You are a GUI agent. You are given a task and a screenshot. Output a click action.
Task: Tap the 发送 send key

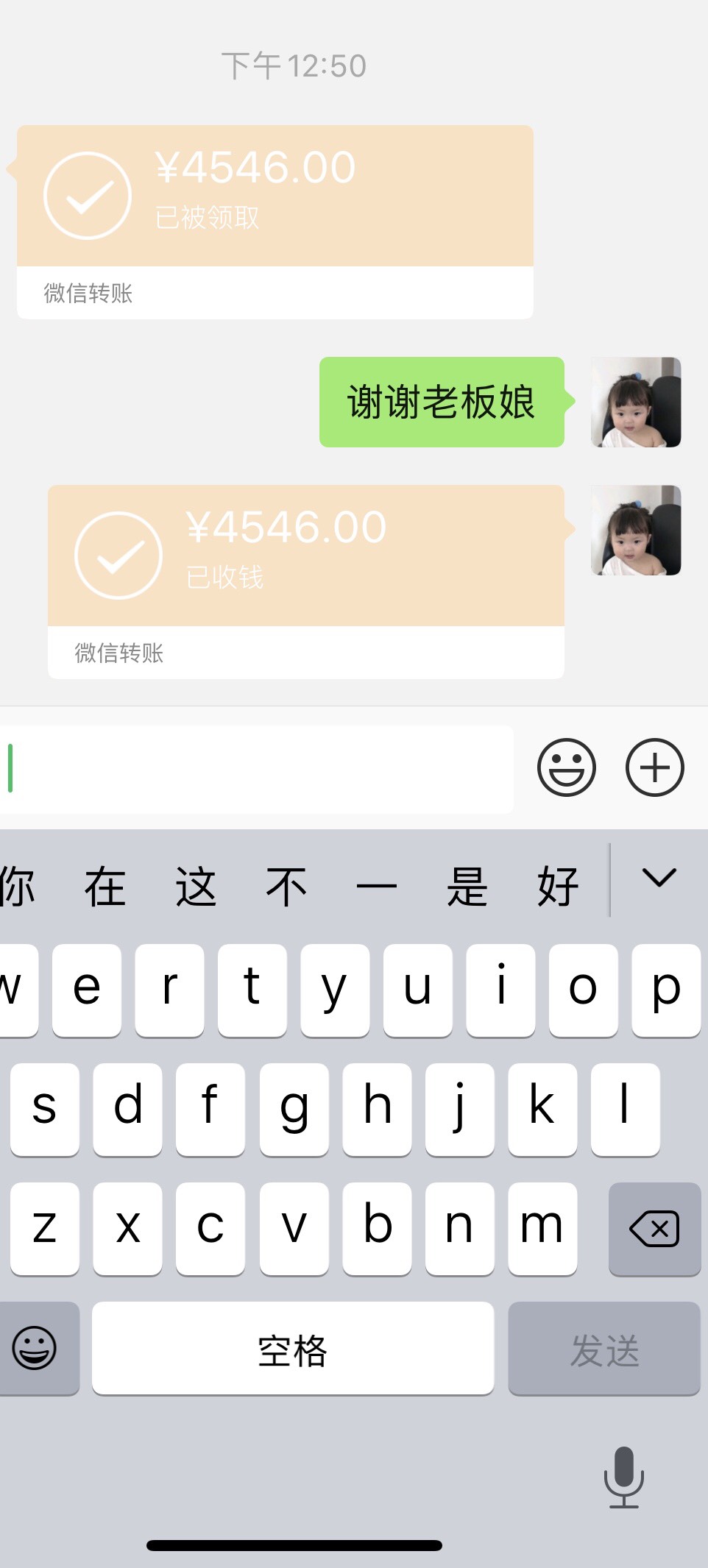603,1349
